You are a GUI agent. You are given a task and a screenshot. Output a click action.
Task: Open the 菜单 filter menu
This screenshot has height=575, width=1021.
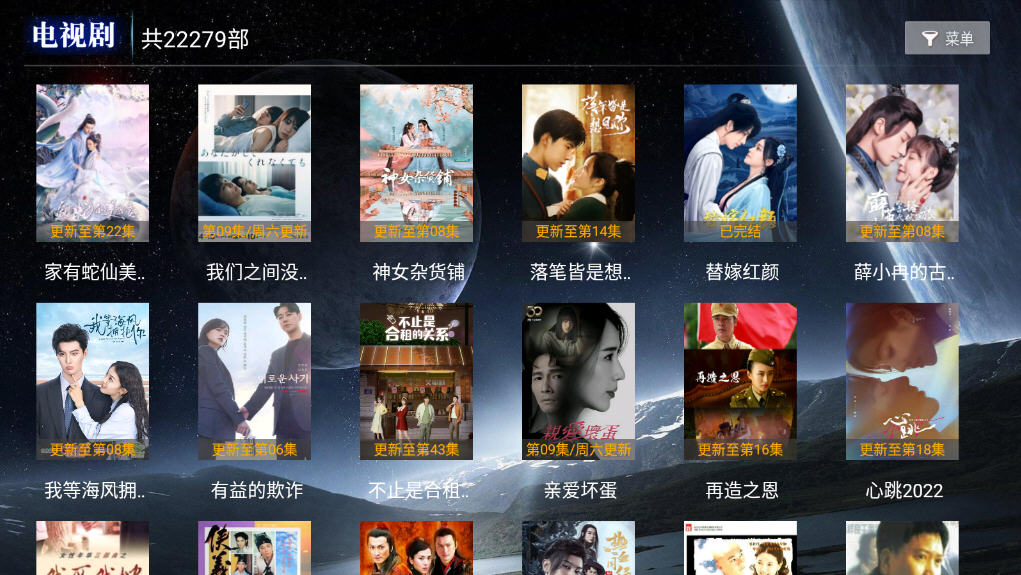coord(946,38)
